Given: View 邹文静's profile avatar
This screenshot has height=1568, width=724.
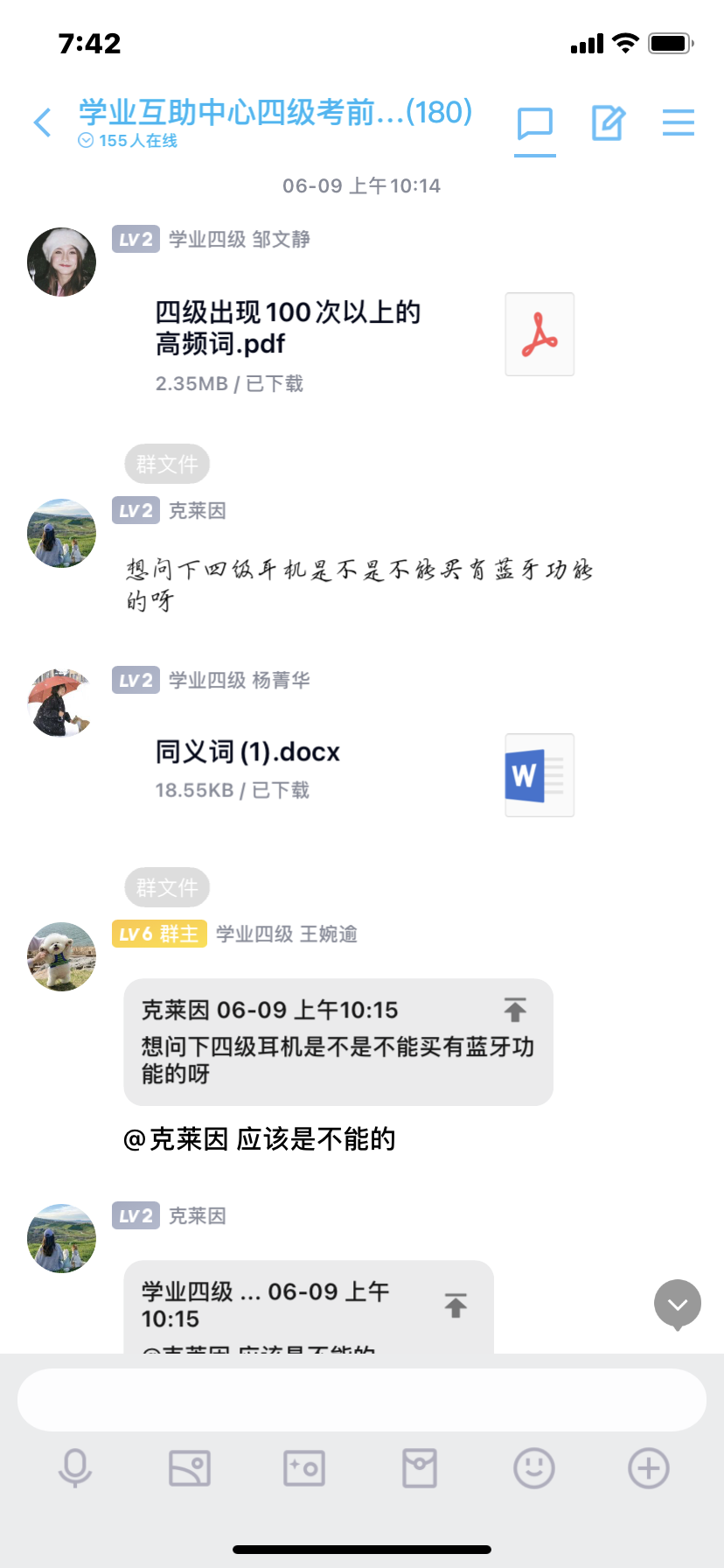Looking at the screenshot, I should pyautogui.click(x=61, y=262).
